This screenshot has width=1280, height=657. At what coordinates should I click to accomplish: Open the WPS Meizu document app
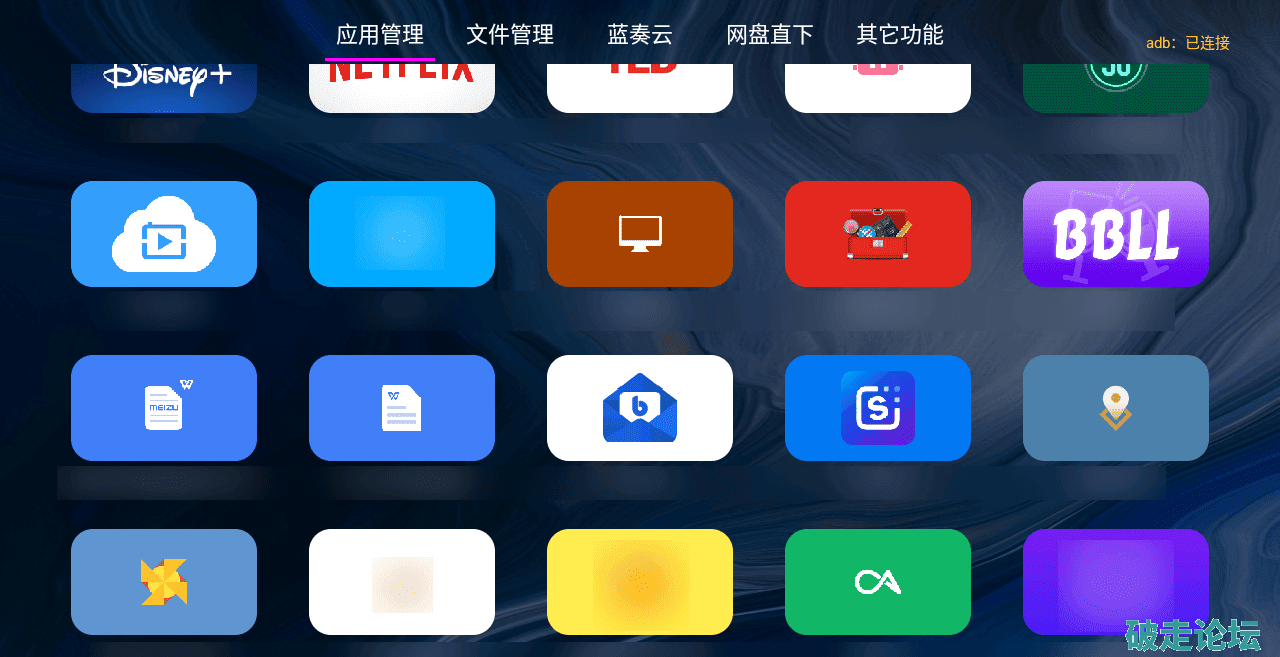click(164, 408)
